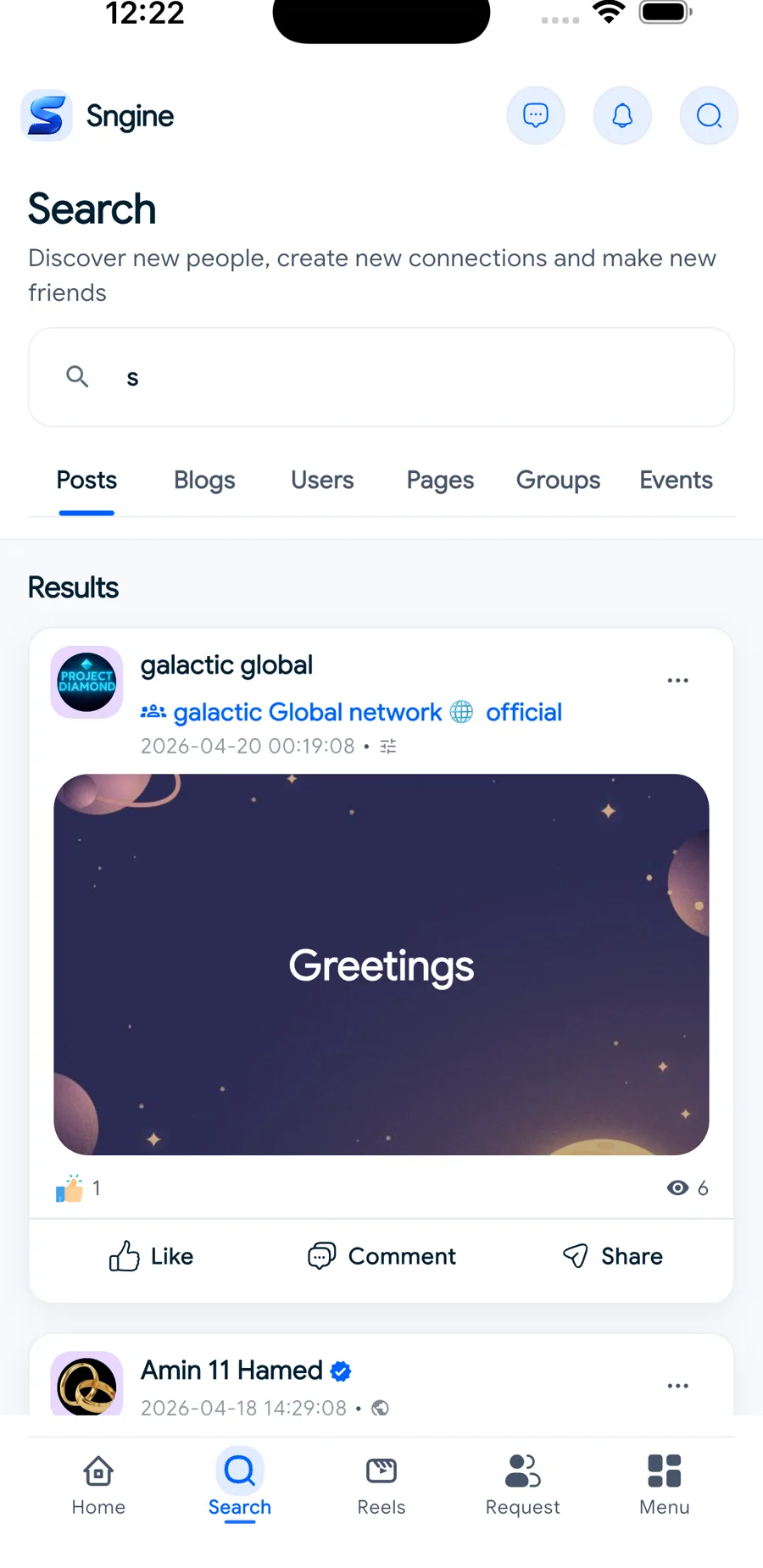Switch to the Groups tab
This screenshot has height=1568, width=763.
(x=558, y=480)
